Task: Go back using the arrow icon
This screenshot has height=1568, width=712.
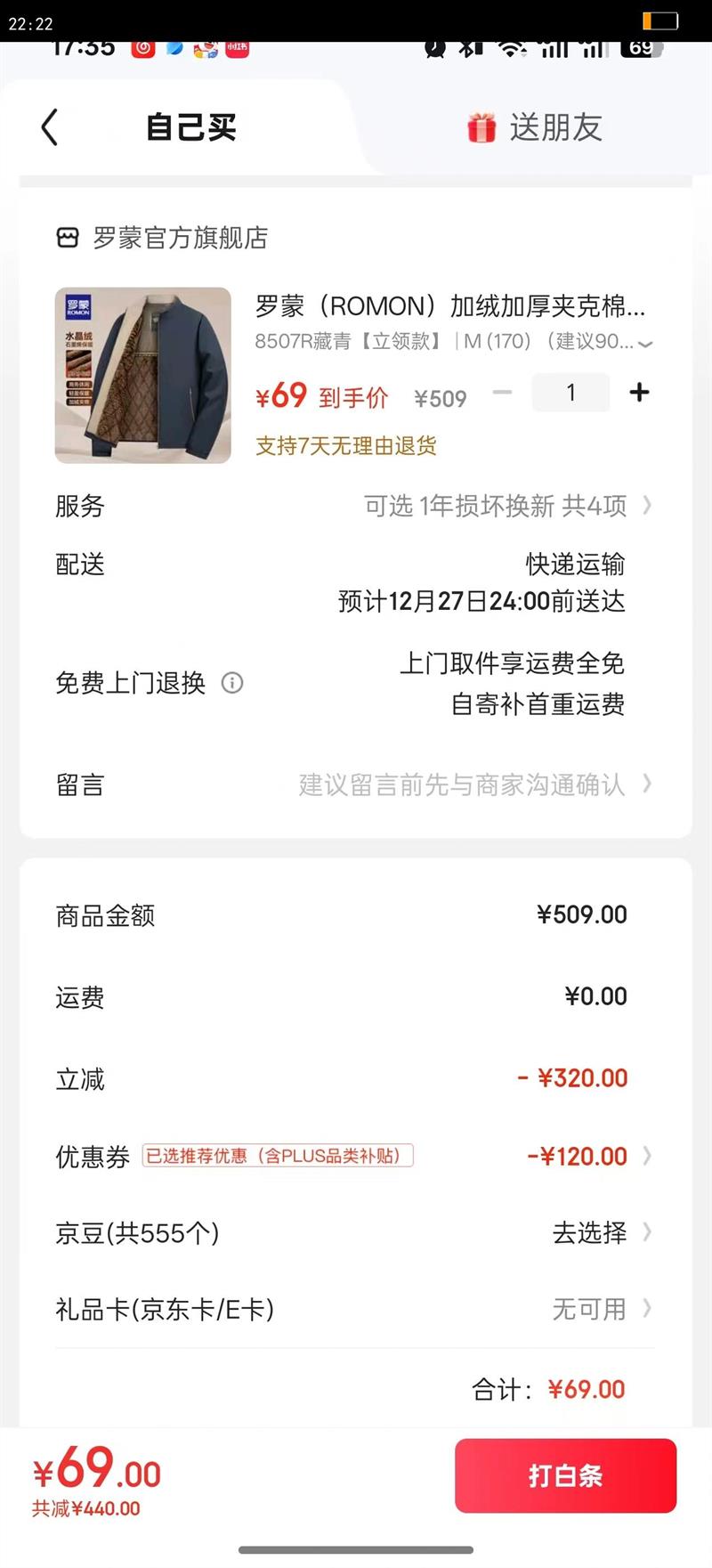Action: (50, 127)
